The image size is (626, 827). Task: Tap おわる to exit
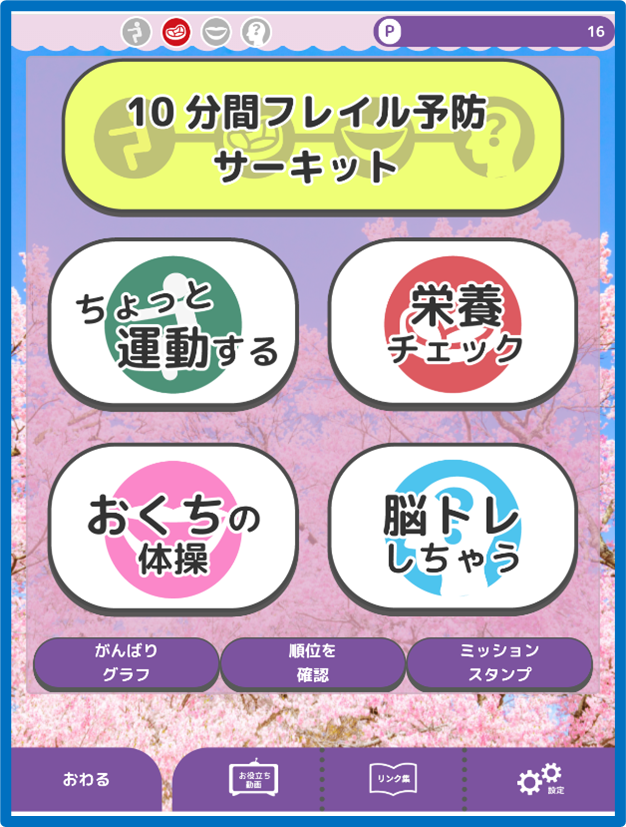click(86, 780)
